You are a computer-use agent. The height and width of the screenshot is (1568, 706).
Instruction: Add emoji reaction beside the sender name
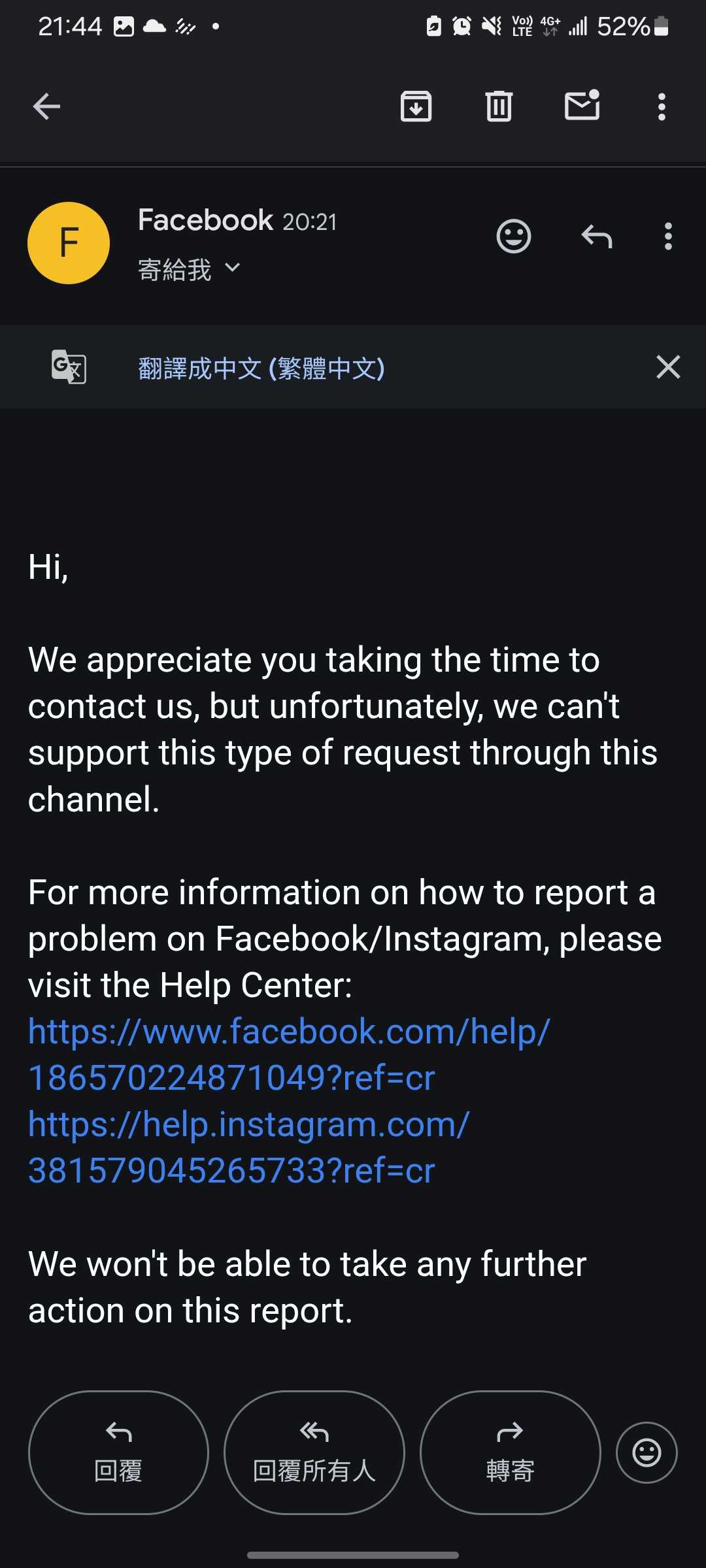point(514,236)
